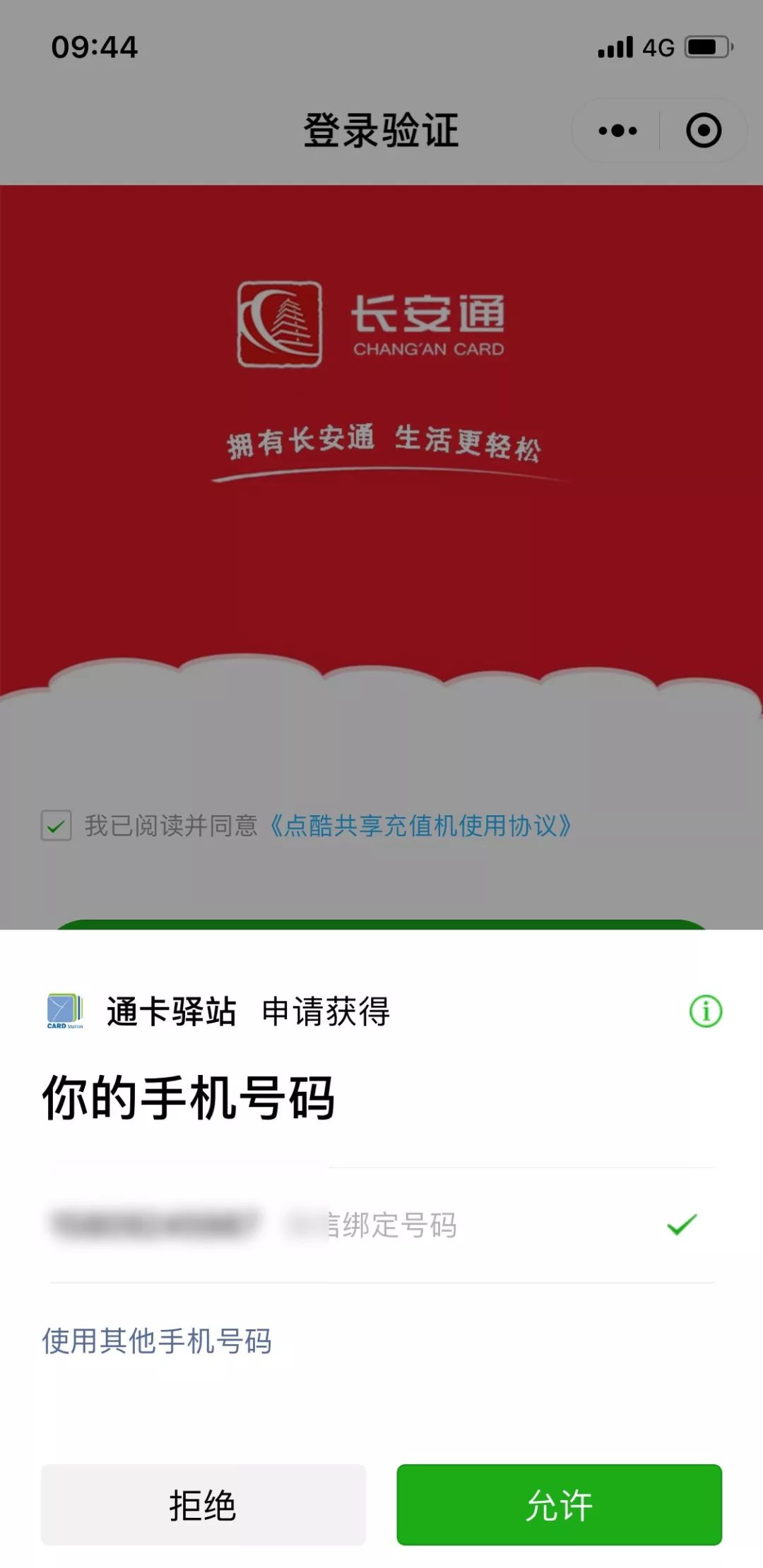The height and width of the screenshot is (1568, 763).
Task: Tap the 4G network indicator
Action: pos(658,45)
